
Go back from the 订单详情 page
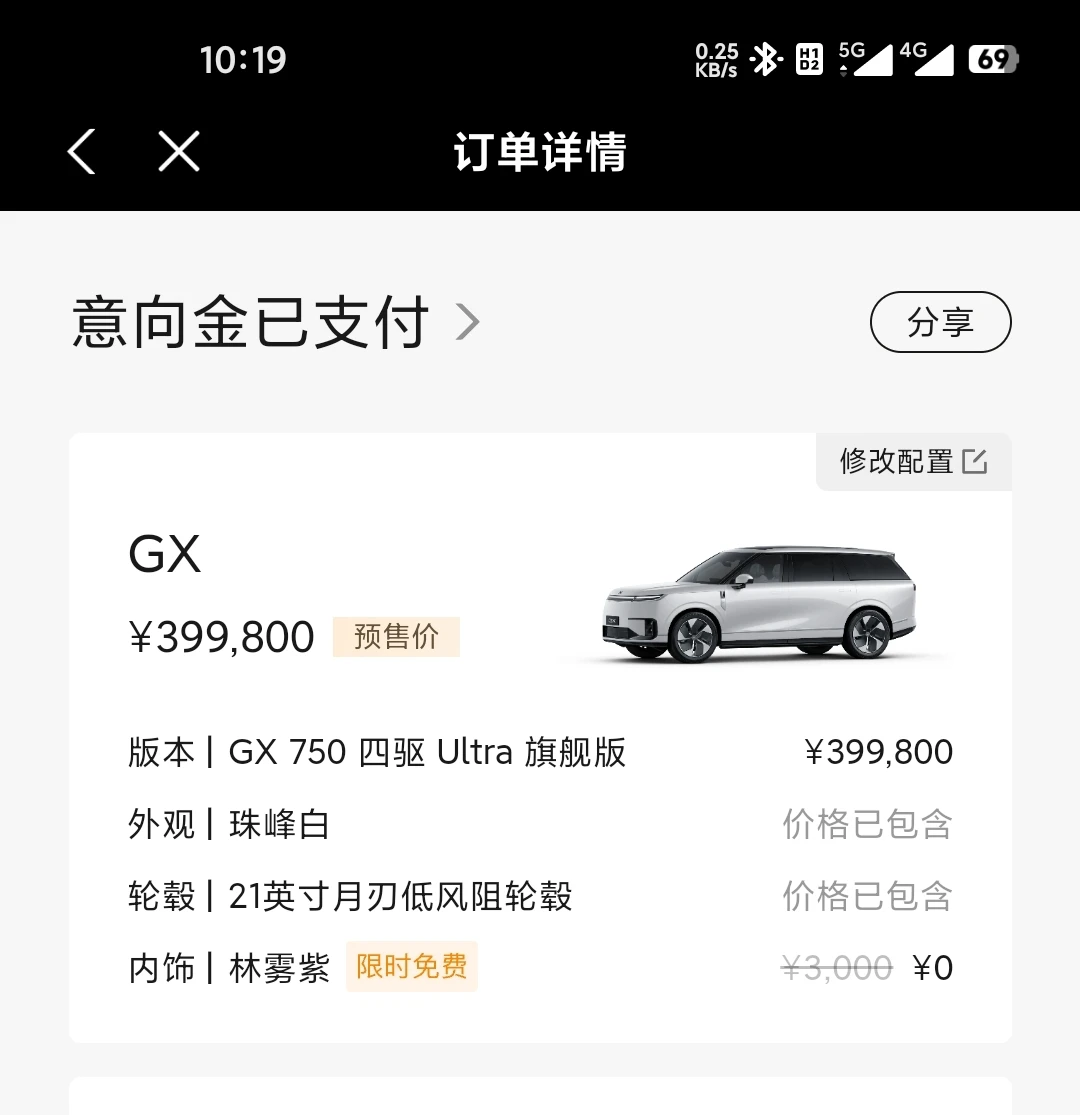pos(82,152)
